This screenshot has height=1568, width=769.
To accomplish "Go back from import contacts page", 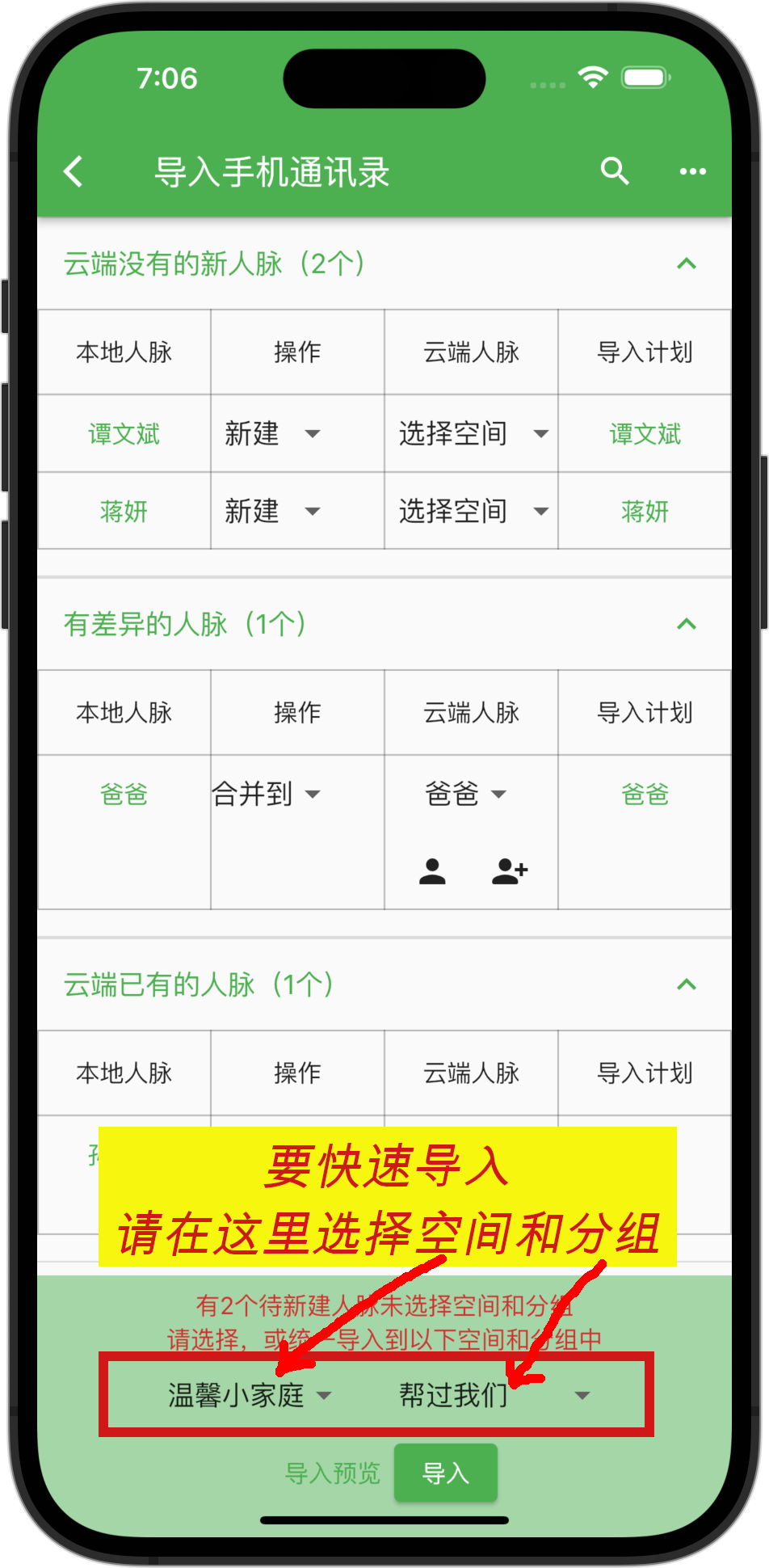I will 74,171.
